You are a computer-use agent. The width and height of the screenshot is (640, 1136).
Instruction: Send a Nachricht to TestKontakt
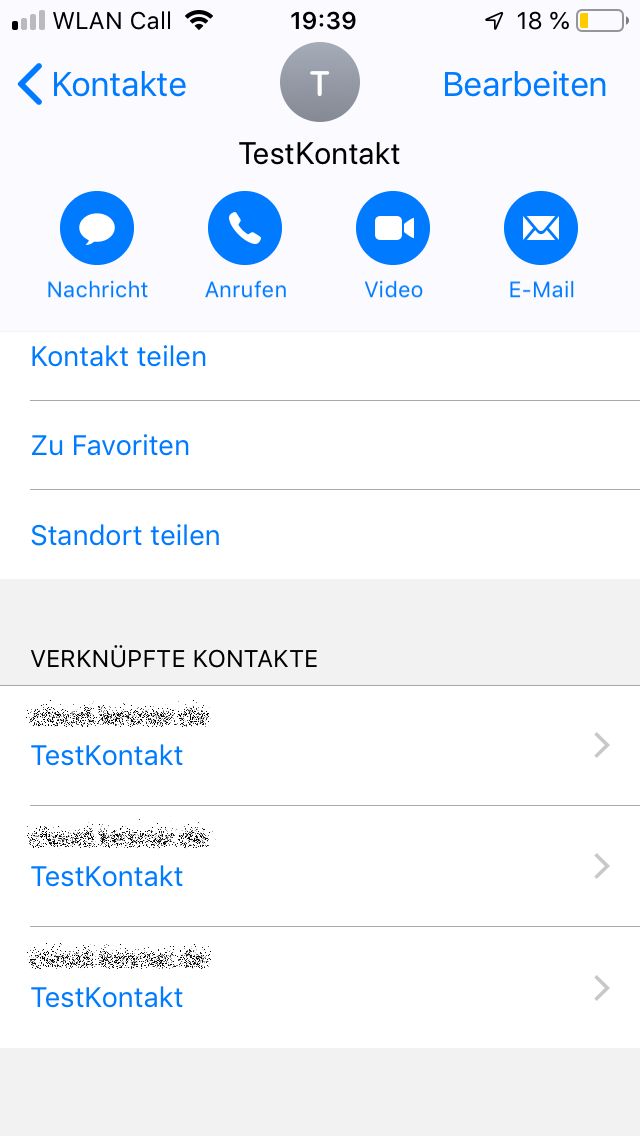point(97,229)
